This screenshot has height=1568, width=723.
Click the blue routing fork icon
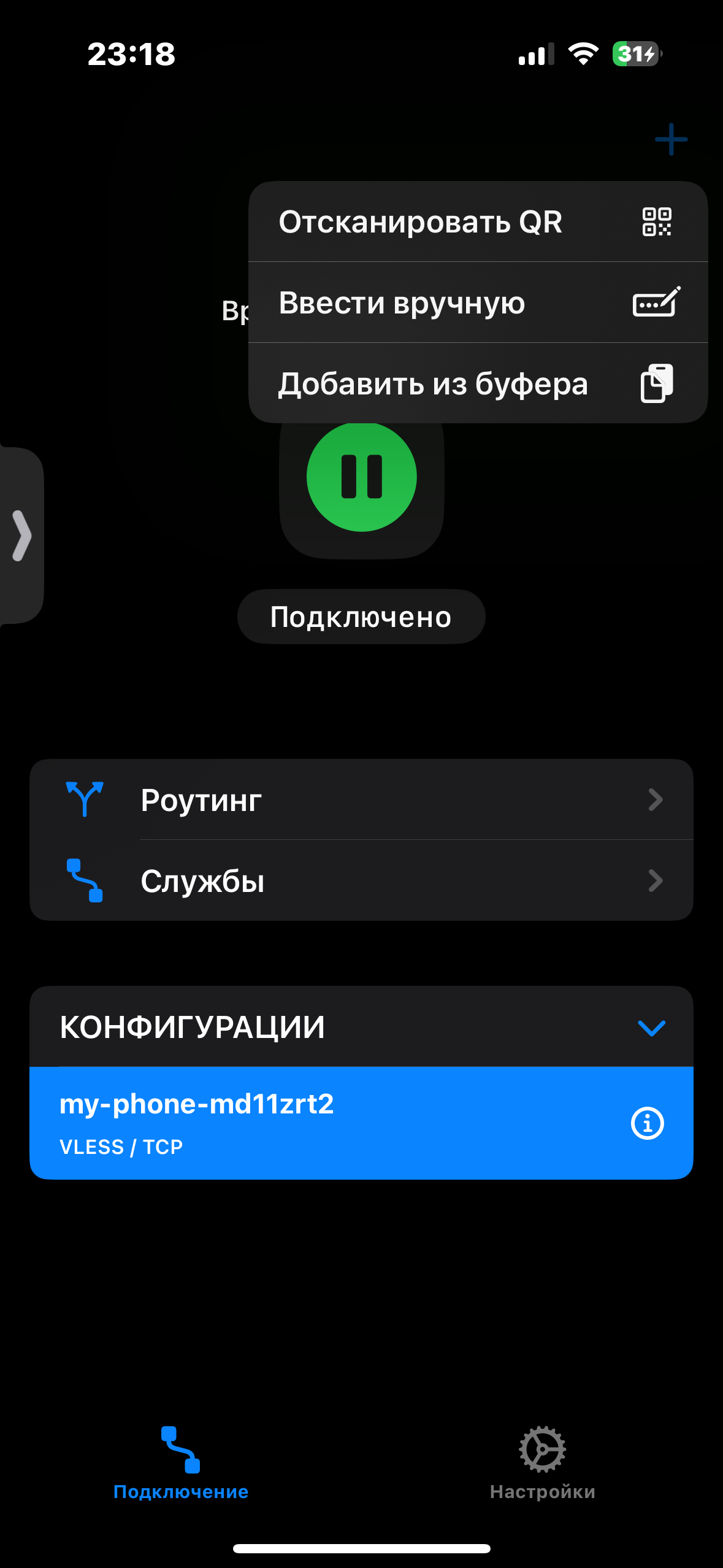[x=85, y=799]
